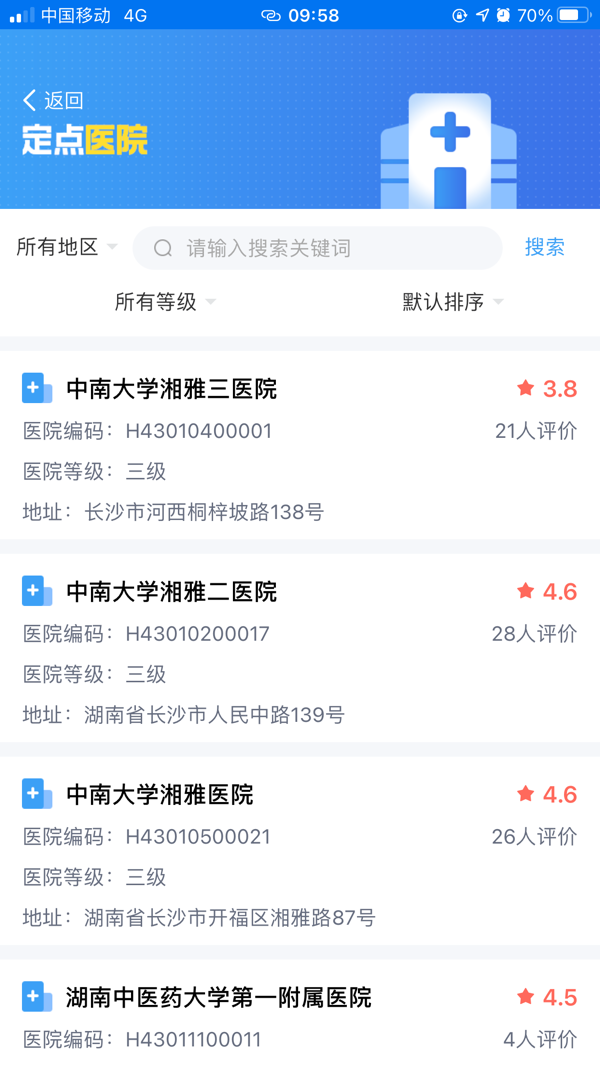View 湖南中医药大学第一附属医院 details

(300, 1013)
